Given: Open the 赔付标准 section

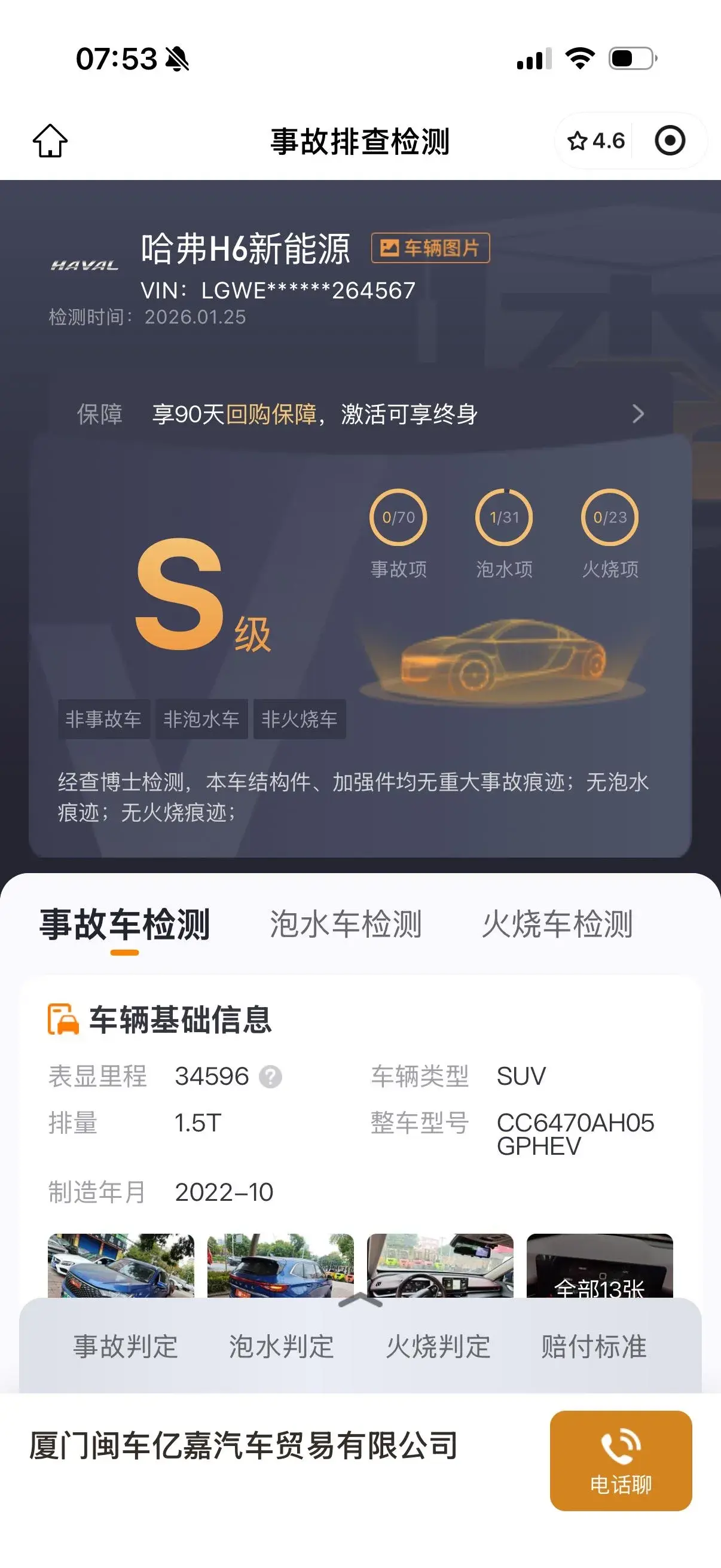Looking at the screenshot, I should click(x=594, y=1347).
